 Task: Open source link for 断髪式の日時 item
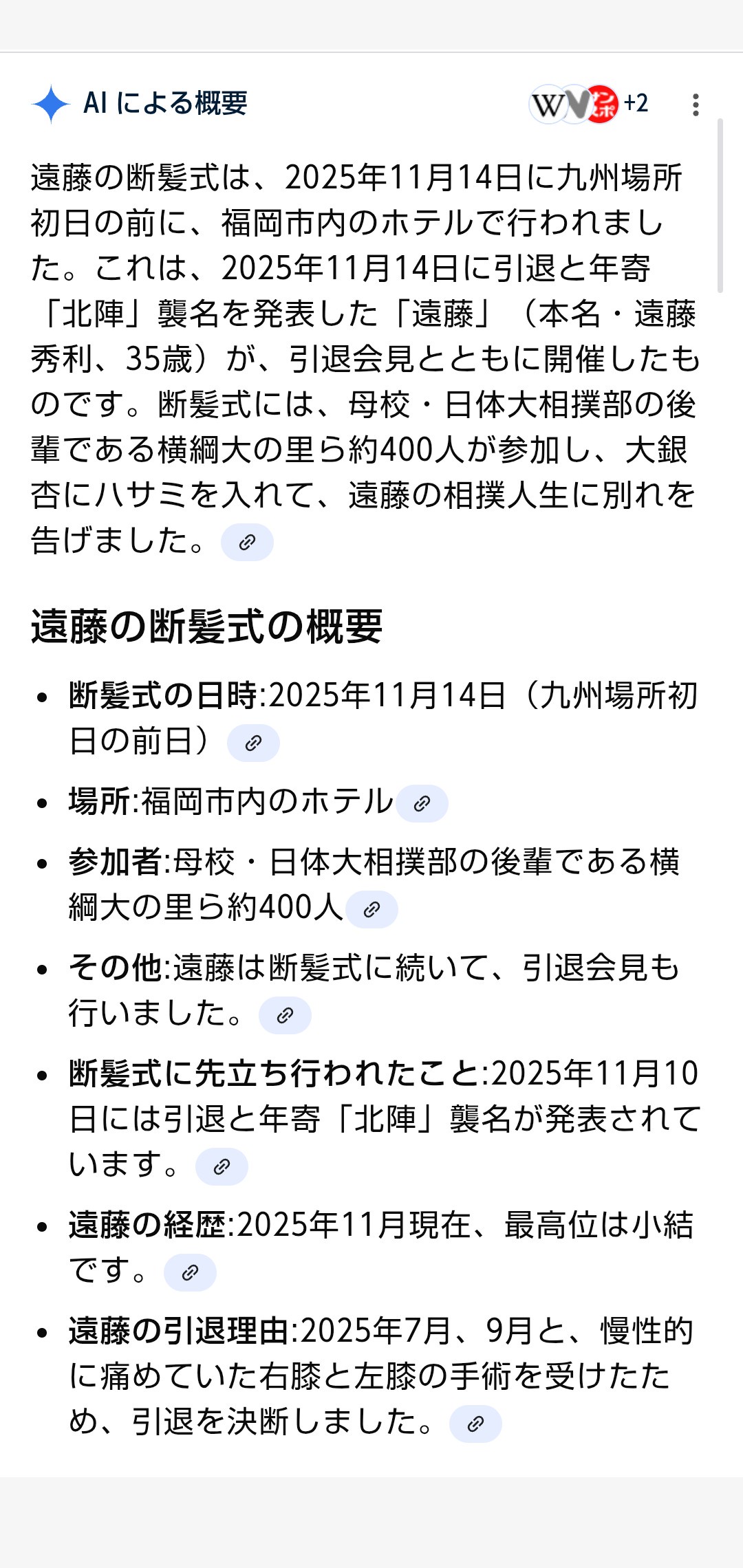pos(253,743)
